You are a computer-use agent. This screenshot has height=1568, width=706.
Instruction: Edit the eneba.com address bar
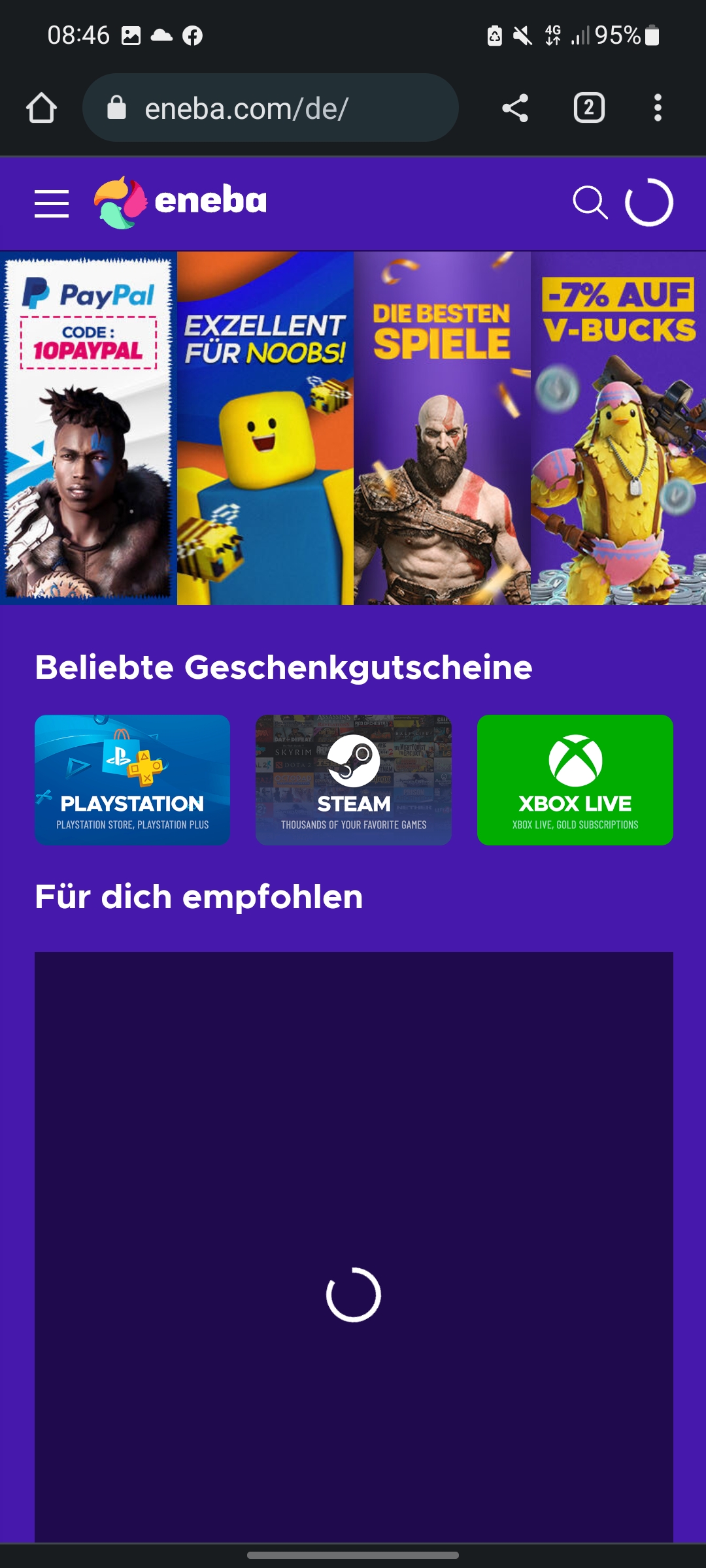tap(270, 108)
